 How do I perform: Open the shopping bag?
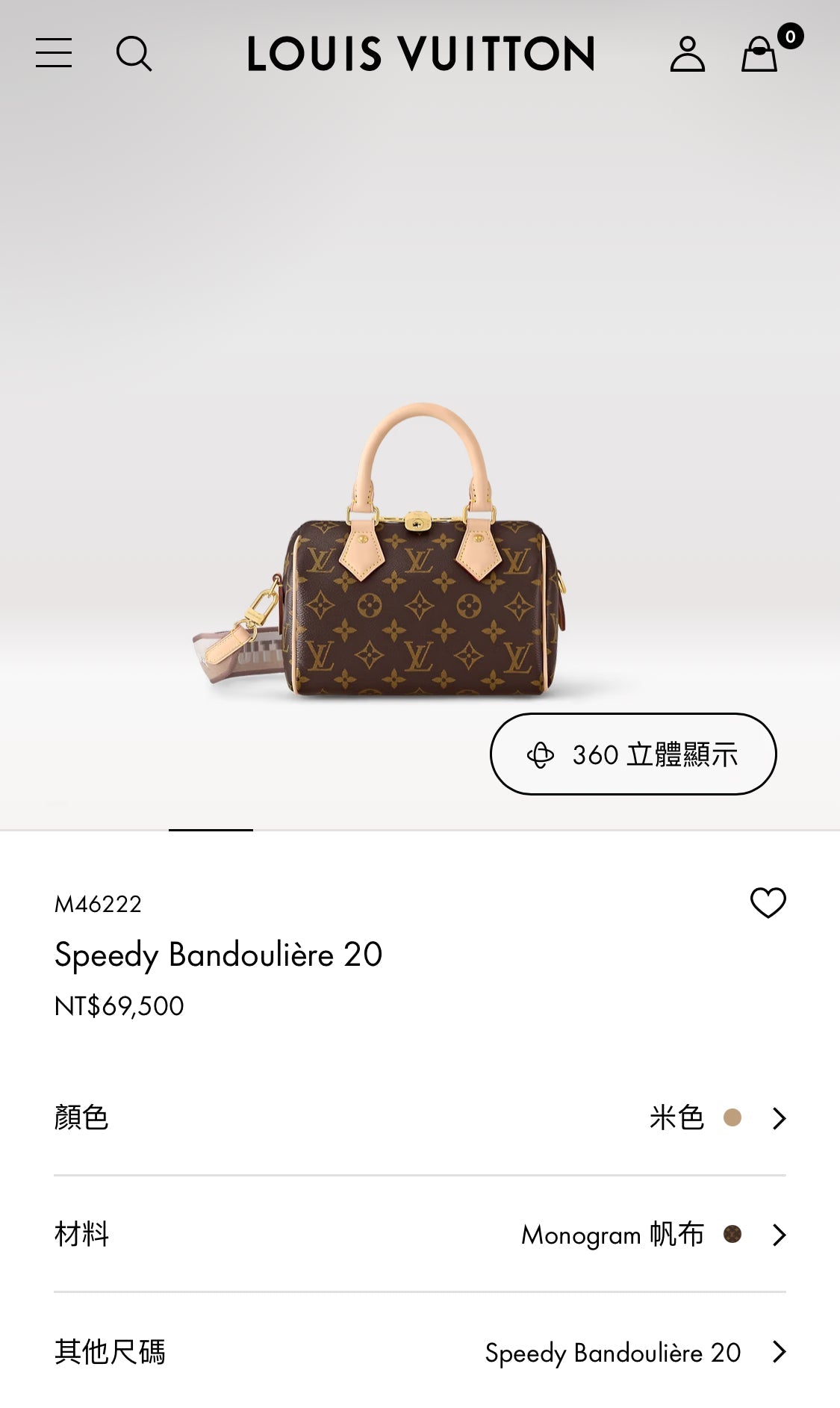[x=759, y=54]
